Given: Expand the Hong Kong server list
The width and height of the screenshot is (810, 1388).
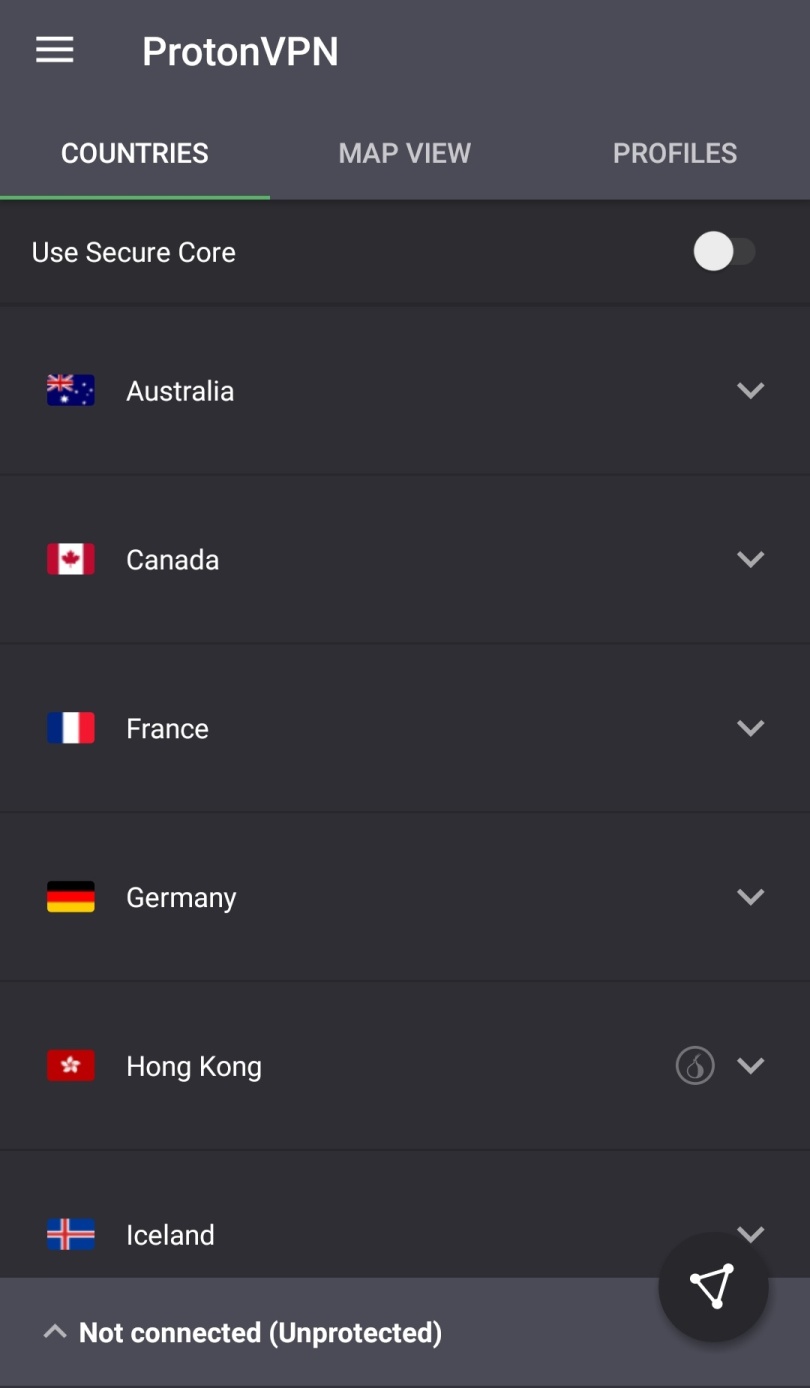Looking at the screenshot, I should [751, 1066].
